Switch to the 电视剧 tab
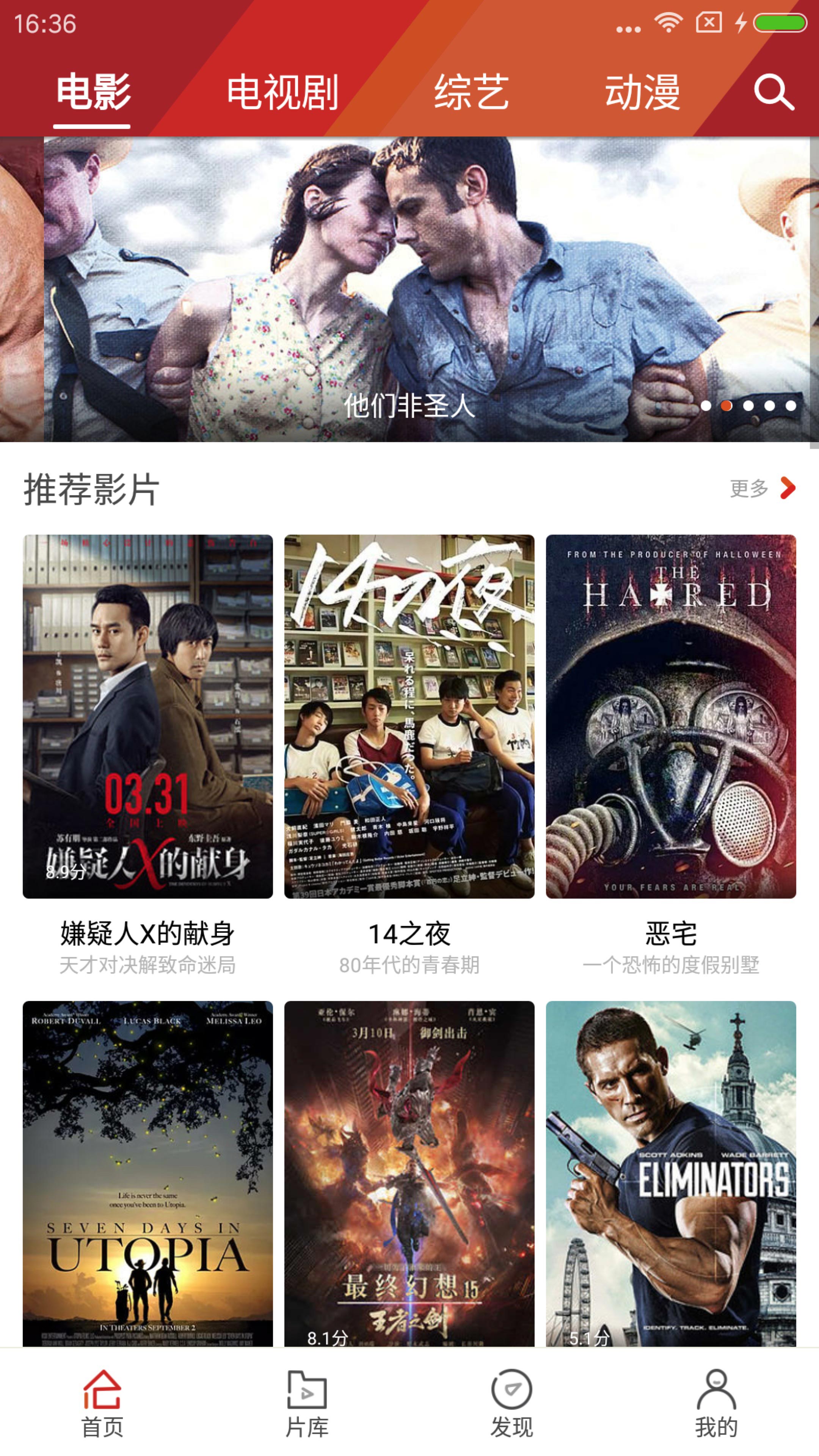The width and height of the screenshot is (819, 1456). click(x=282, y=92)
